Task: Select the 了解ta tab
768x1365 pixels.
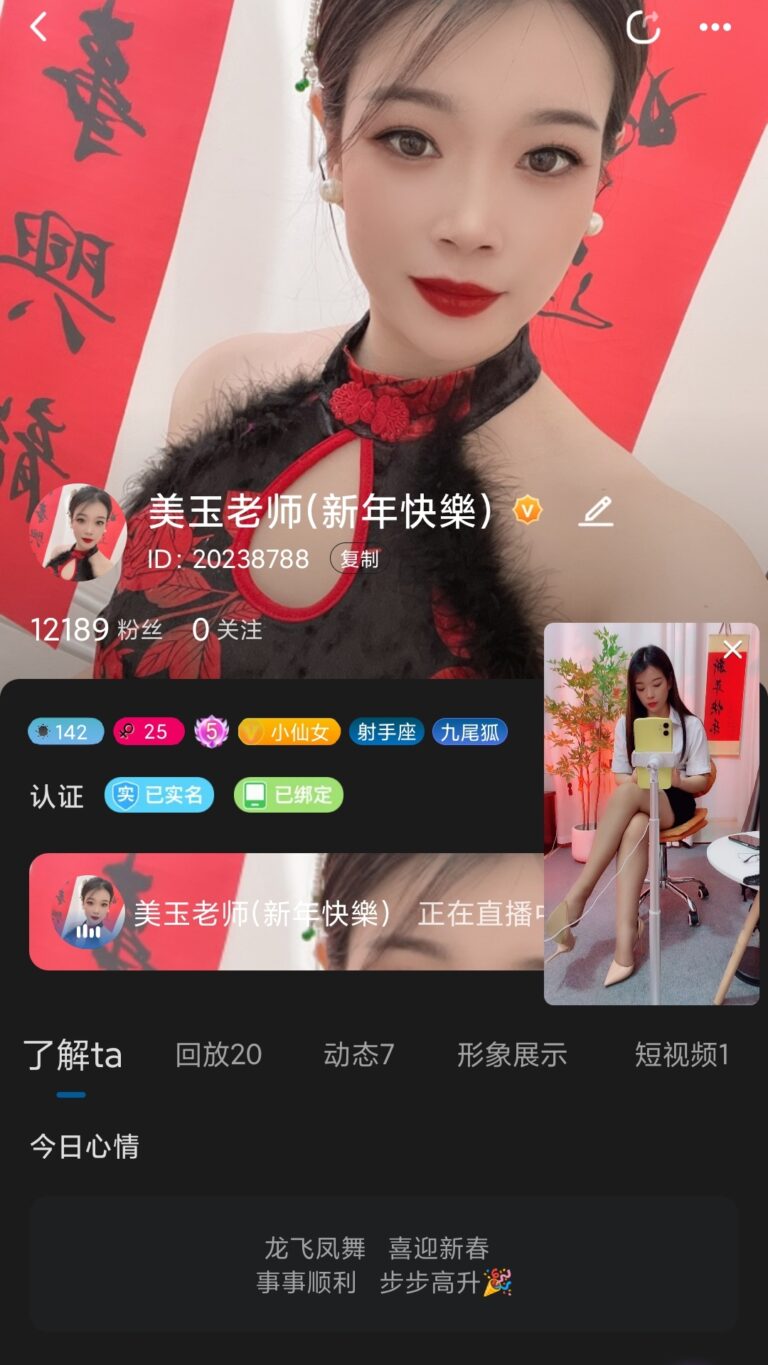Action: pyautogui.click(x=72, y=1054)
